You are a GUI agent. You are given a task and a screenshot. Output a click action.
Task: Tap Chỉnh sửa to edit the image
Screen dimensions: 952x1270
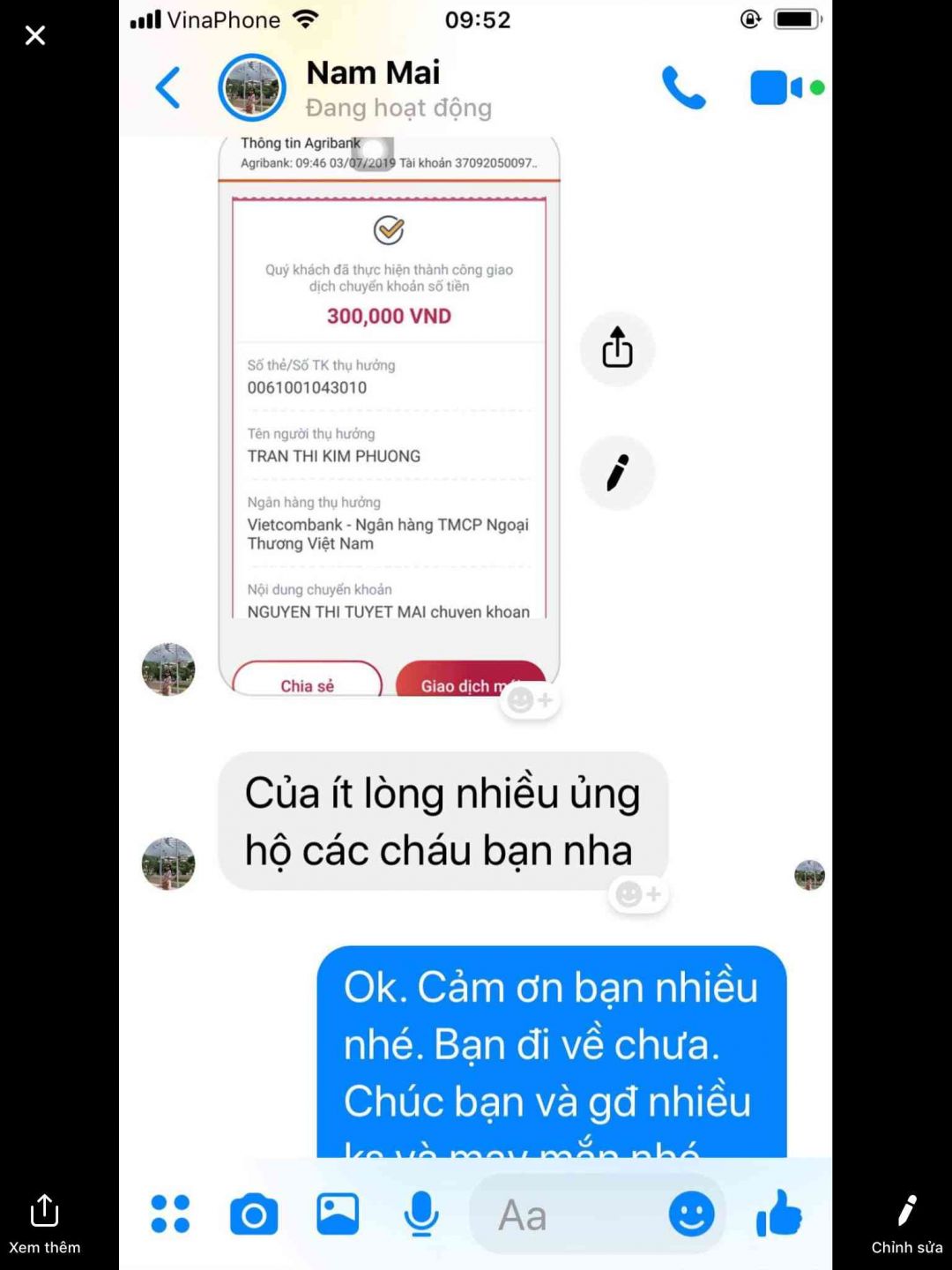(906, 1222)
